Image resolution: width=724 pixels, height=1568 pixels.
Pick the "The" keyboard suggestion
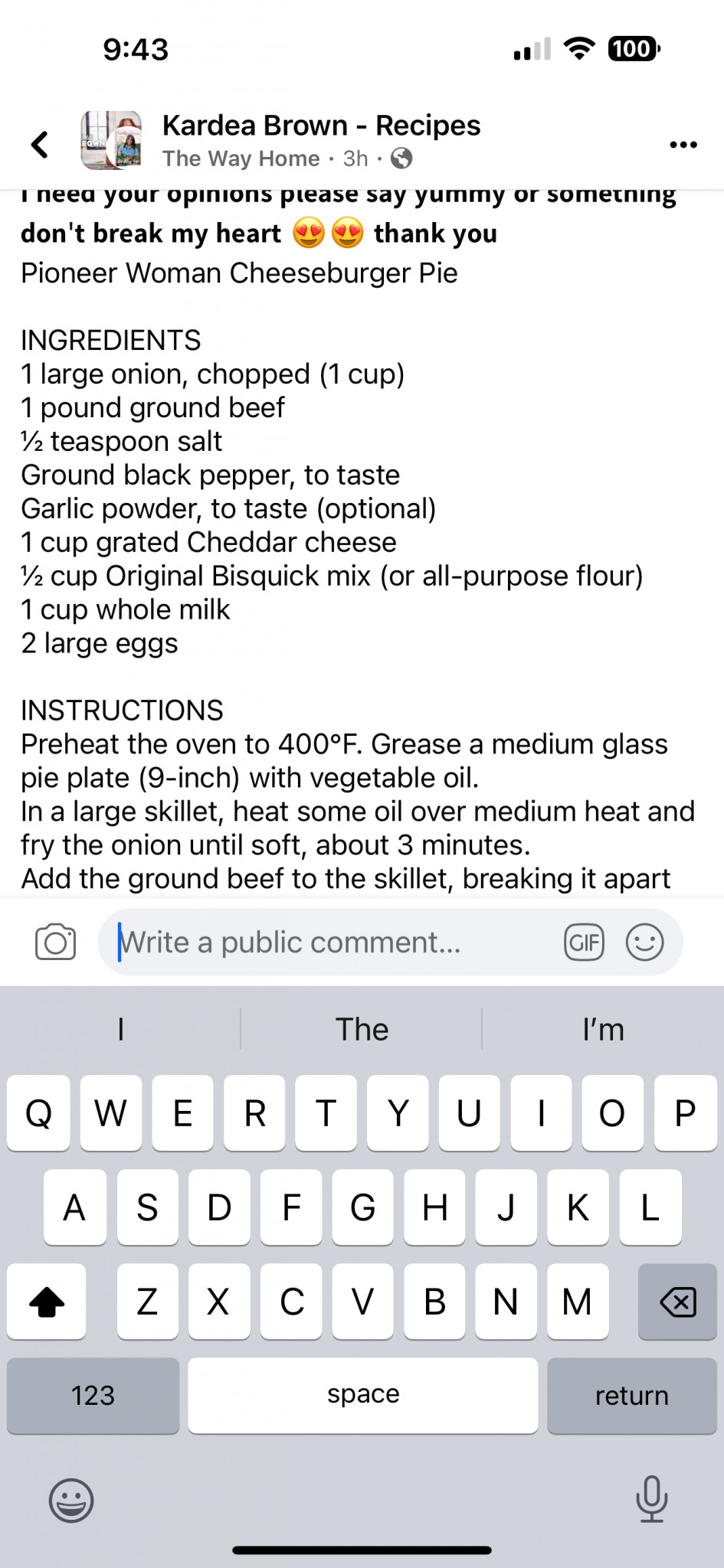[362, 1029]
